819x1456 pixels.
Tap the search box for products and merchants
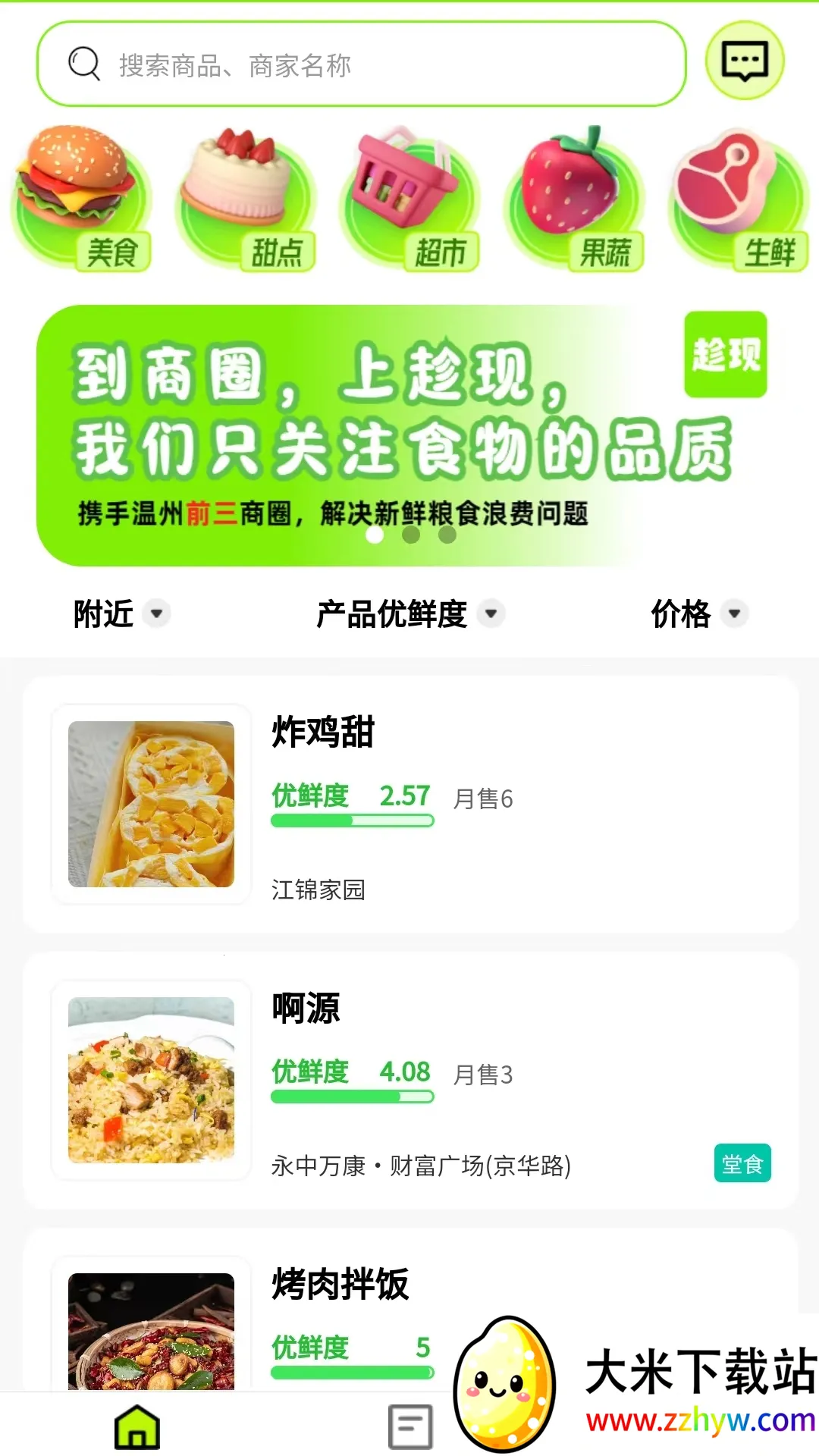(361, 65)
